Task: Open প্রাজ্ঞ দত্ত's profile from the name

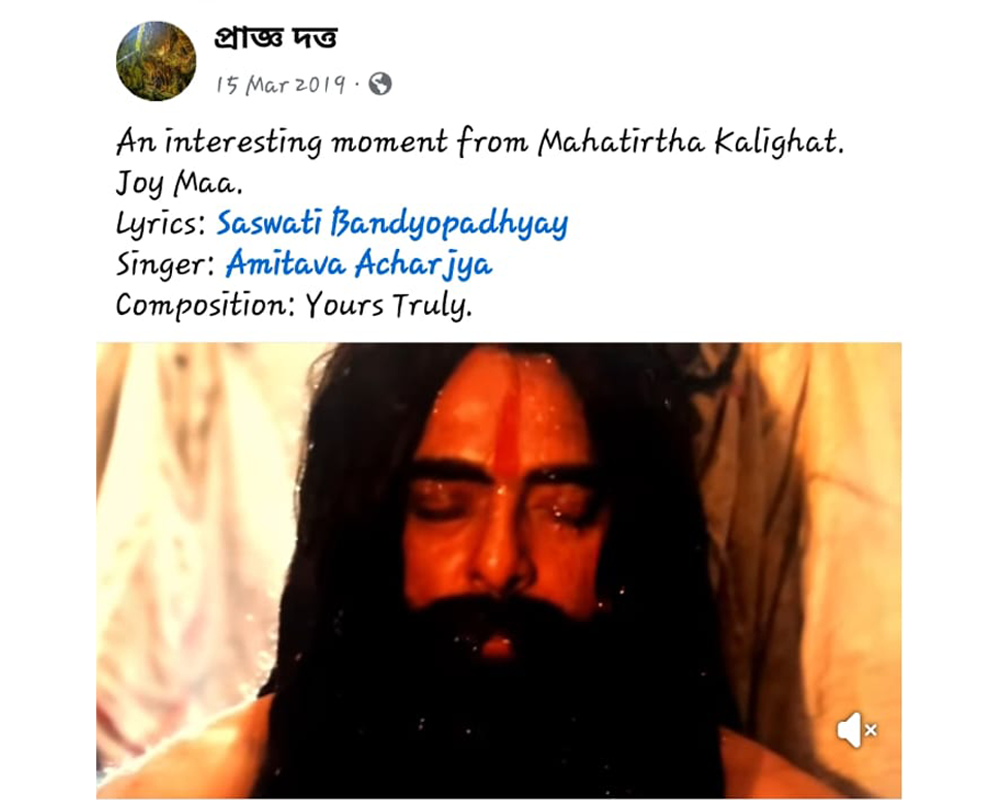Action: pyautogui.click(x=275, y=39)
